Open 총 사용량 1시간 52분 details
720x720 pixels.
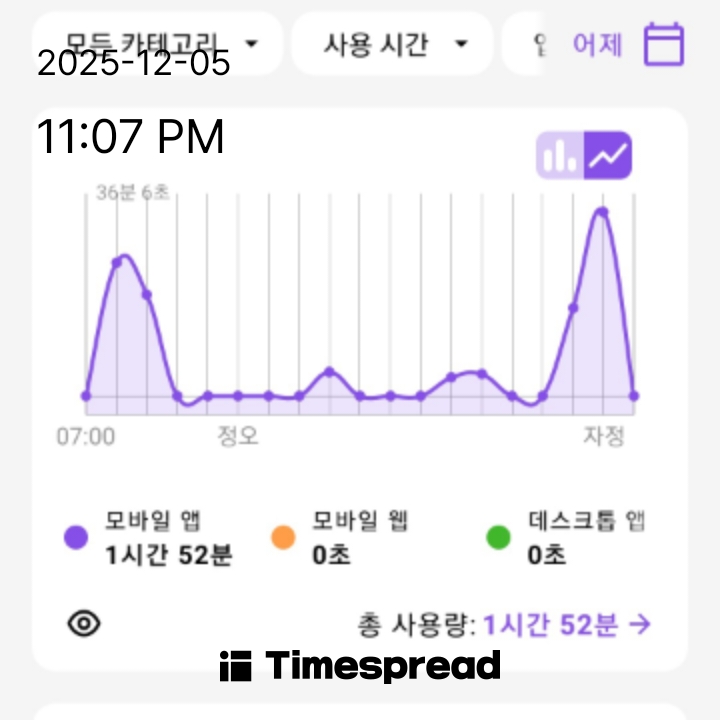(566, 625)
